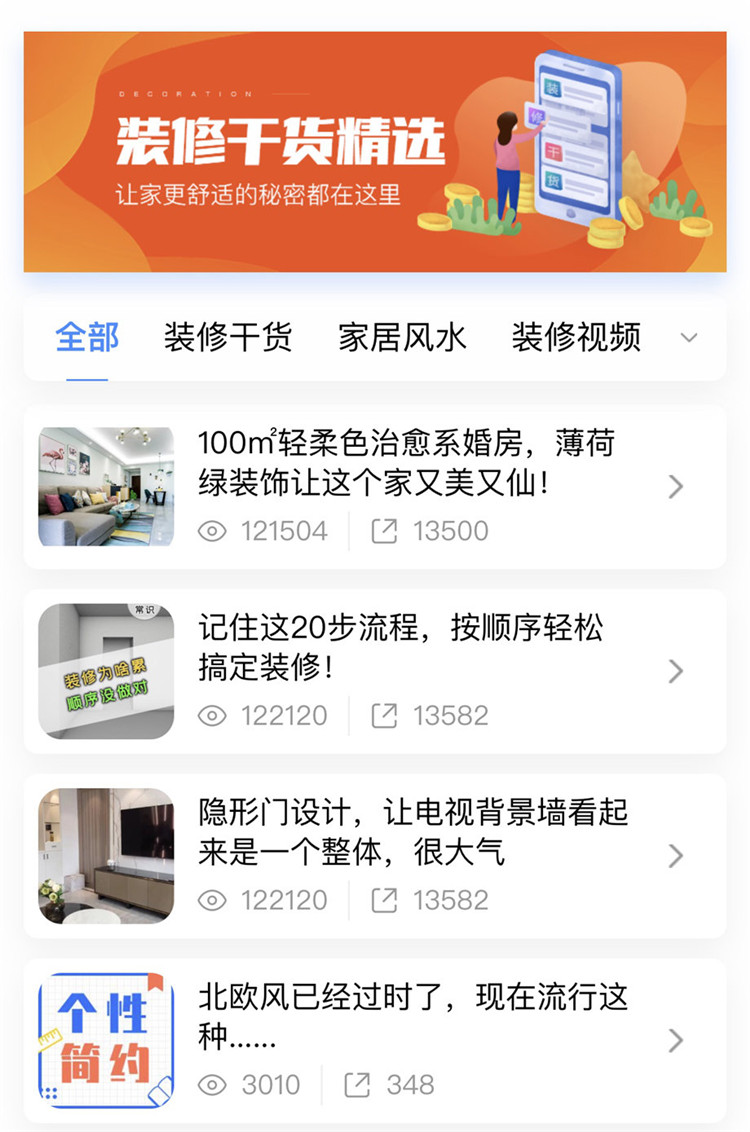This screenshot has width=750, height=1132.
Task: Switch to the 装修干货 tab
Action: [x=228, y=338]
